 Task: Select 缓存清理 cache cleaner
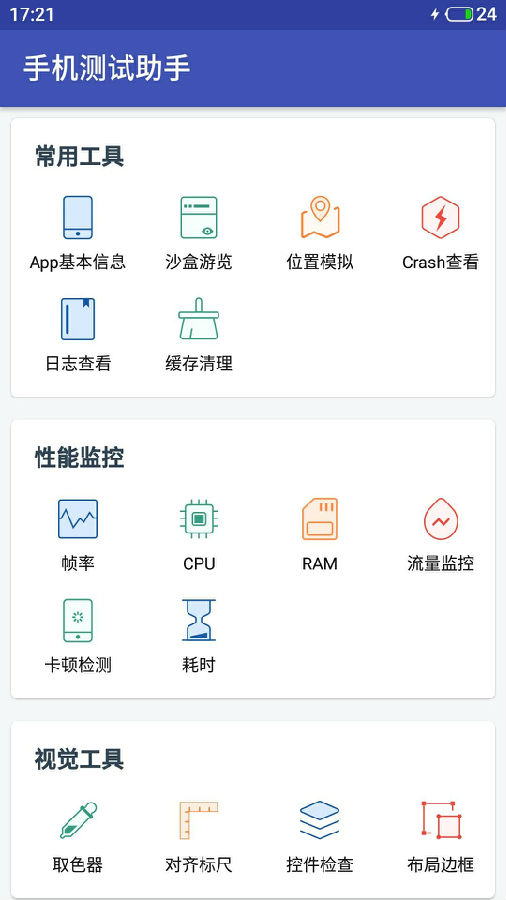[x=198, y=335]
